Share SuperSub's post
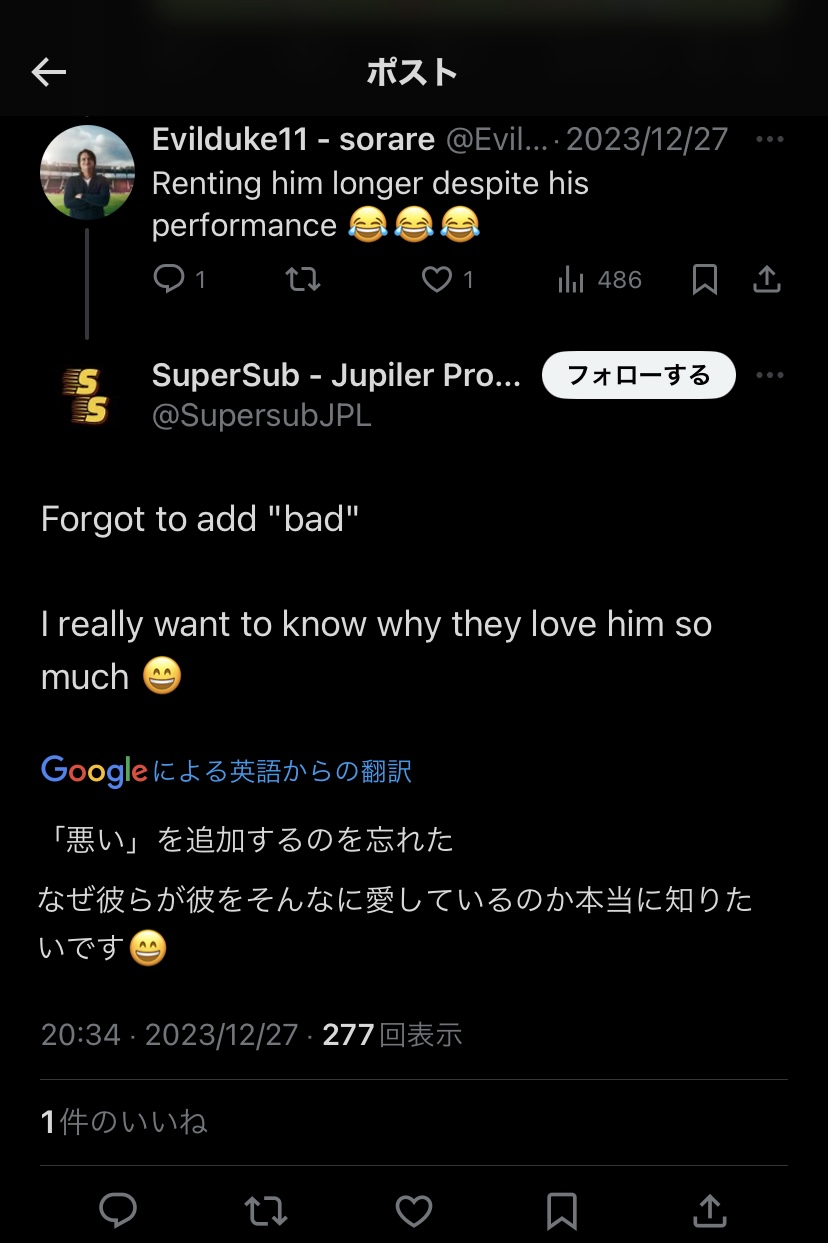This screenshot has height=1243, width=828. click(709, 1211)
